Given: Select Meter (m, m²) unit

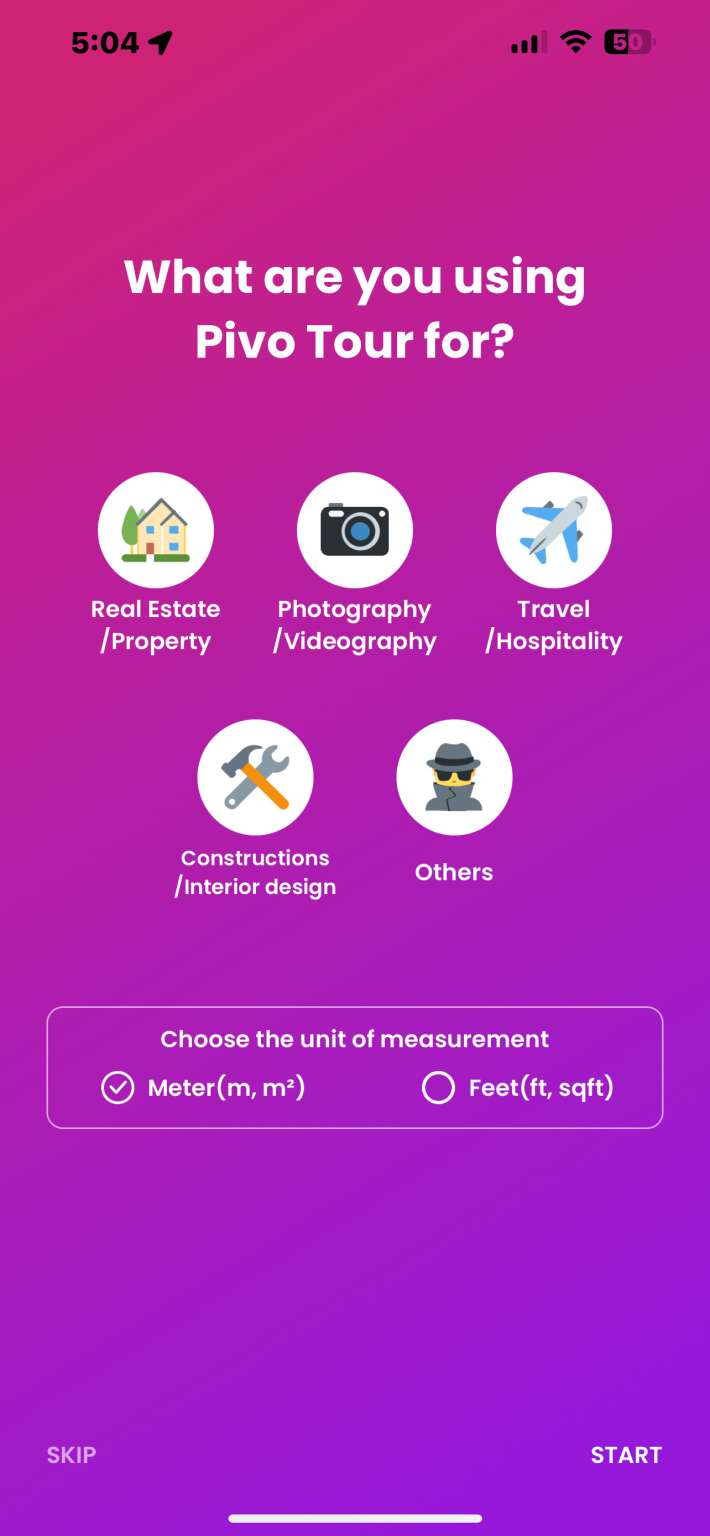Looking at the screenshot, I should (x=118, y=1087).
